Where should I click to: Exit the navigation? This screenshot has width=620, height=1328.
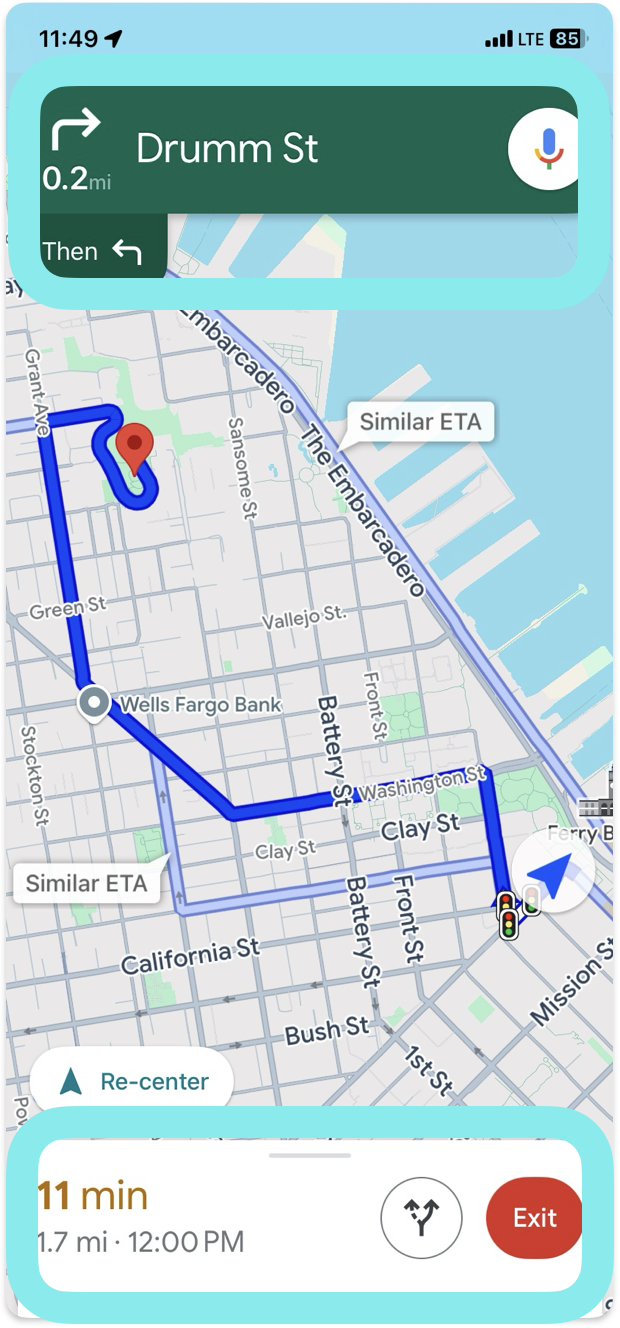(534, 1218)
